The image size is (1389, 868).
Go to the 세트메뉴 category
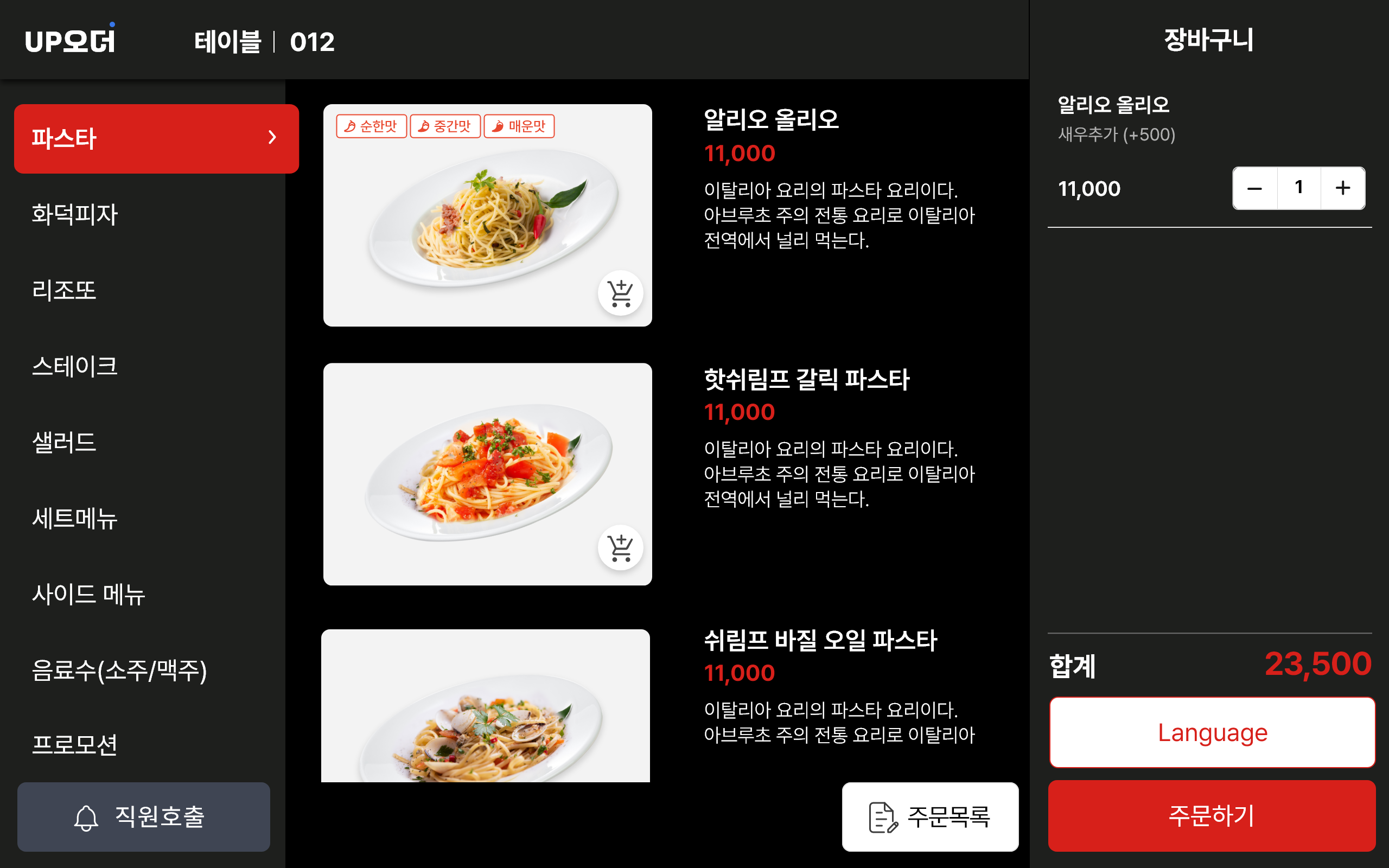[75, 518]
